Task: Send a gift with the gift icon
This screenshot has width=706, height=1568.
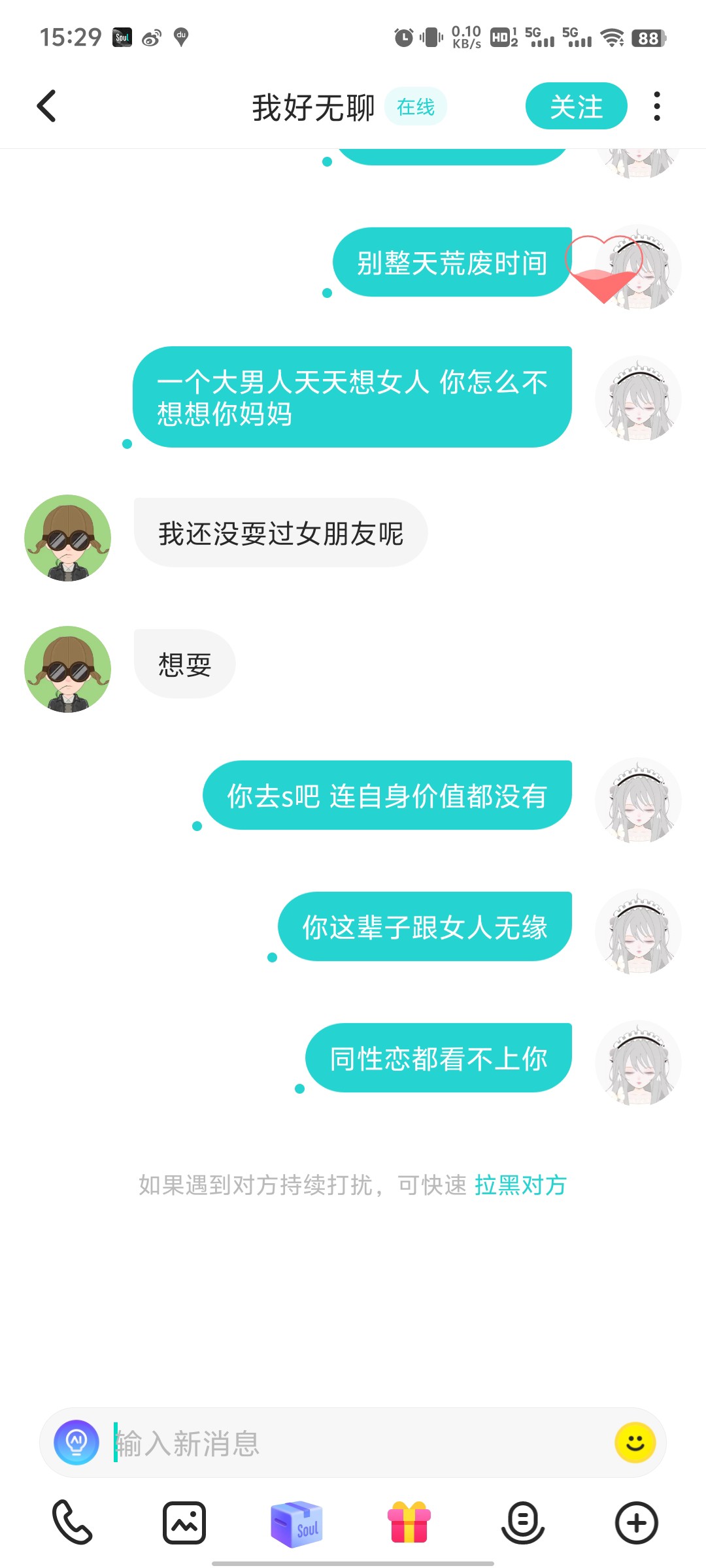Action: pyautogui.click(x=409, y=1523)
